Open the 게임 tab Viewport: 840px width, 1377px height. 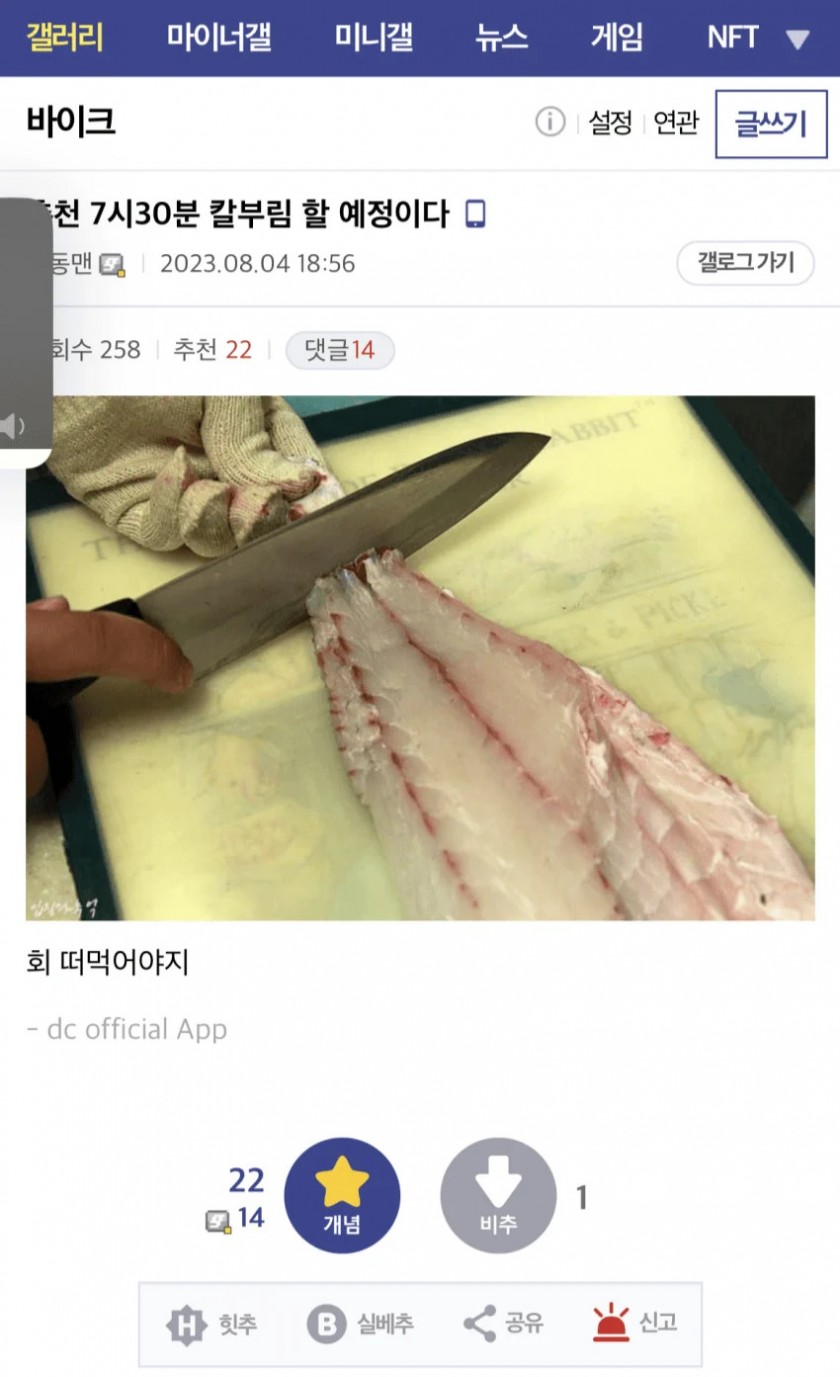(x=617, y=38)
